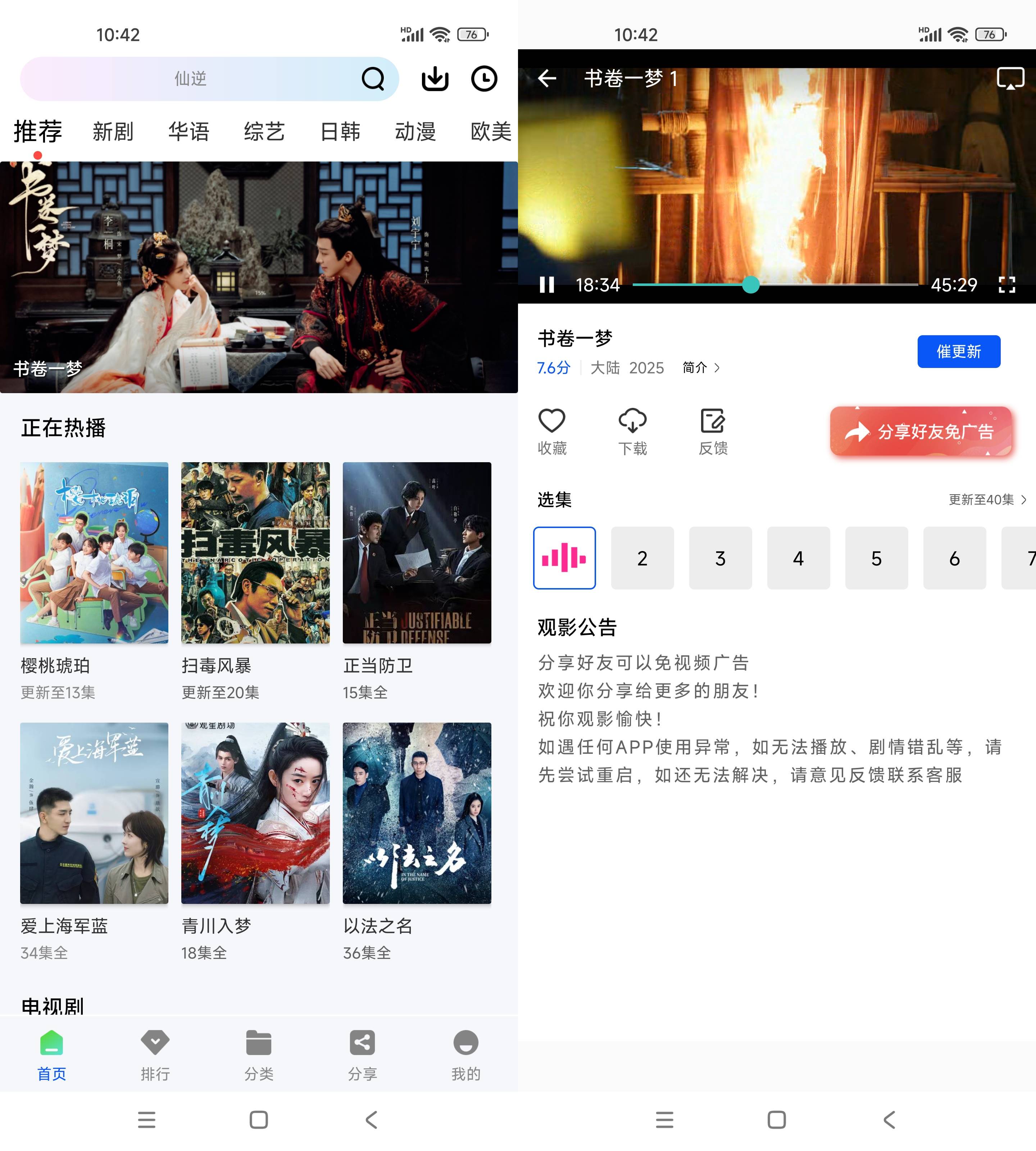
Task: Open the 扫毒风暴 drama card
Action: pyautogui.click(x=255, y=553)
